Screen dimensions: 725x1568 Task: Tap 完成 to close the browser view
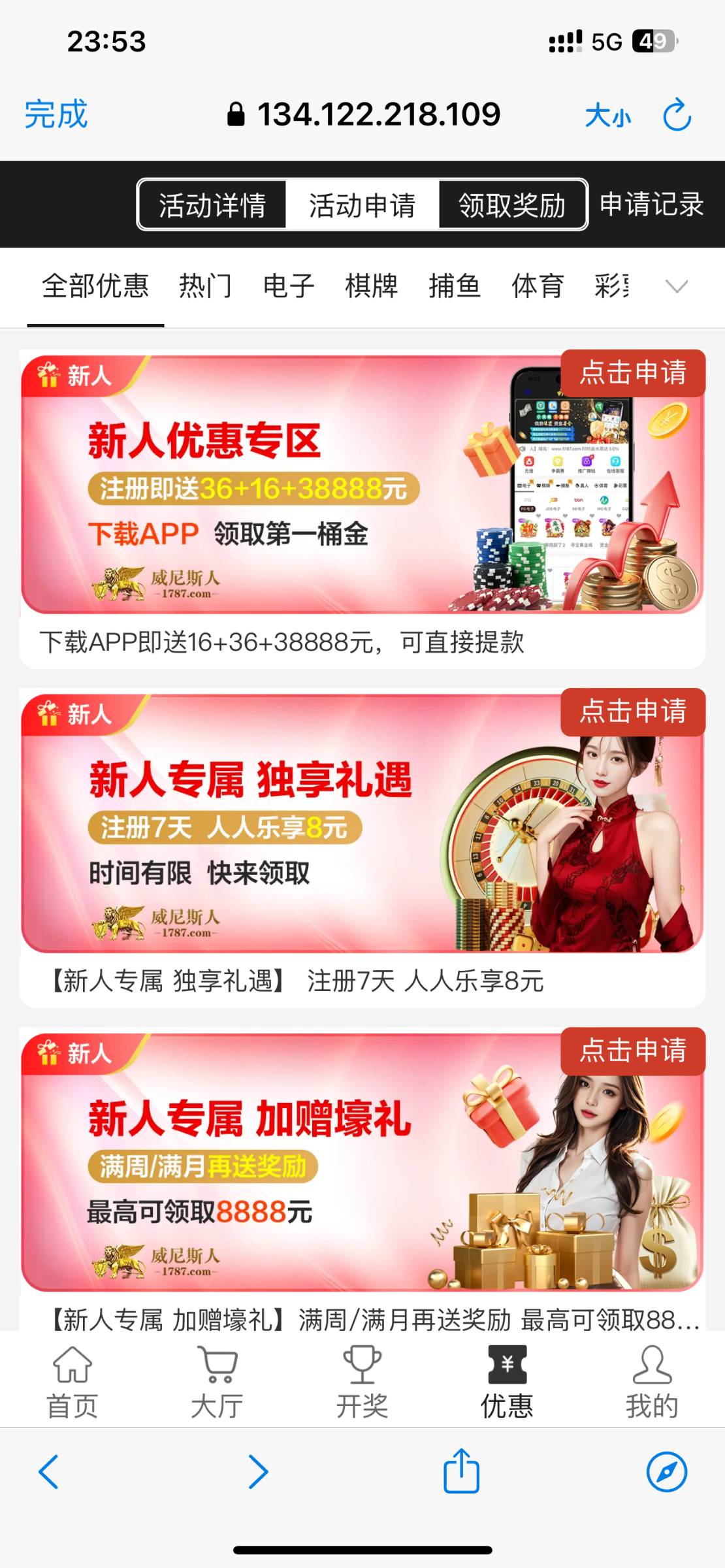[x=56, y=115]
